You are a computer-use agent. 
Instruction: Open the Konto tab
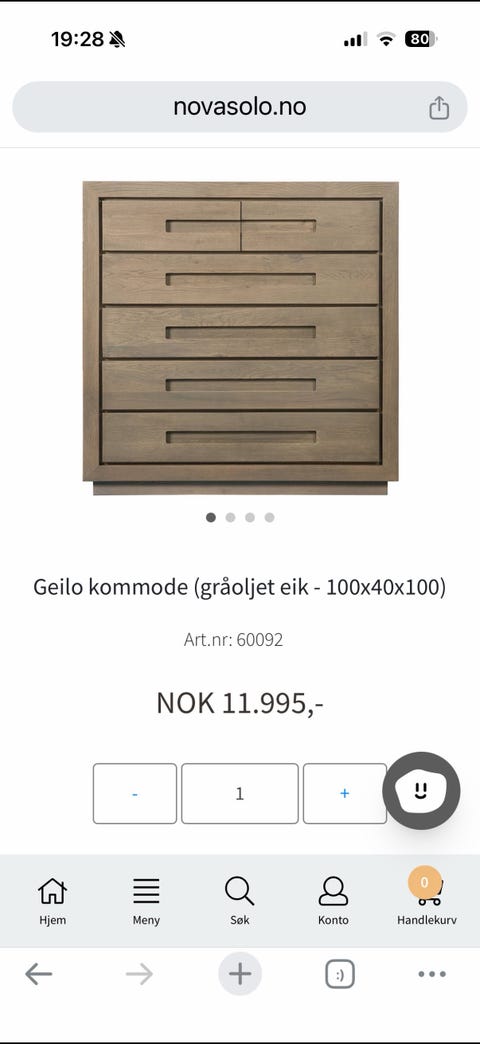click(x=333, y=901)
